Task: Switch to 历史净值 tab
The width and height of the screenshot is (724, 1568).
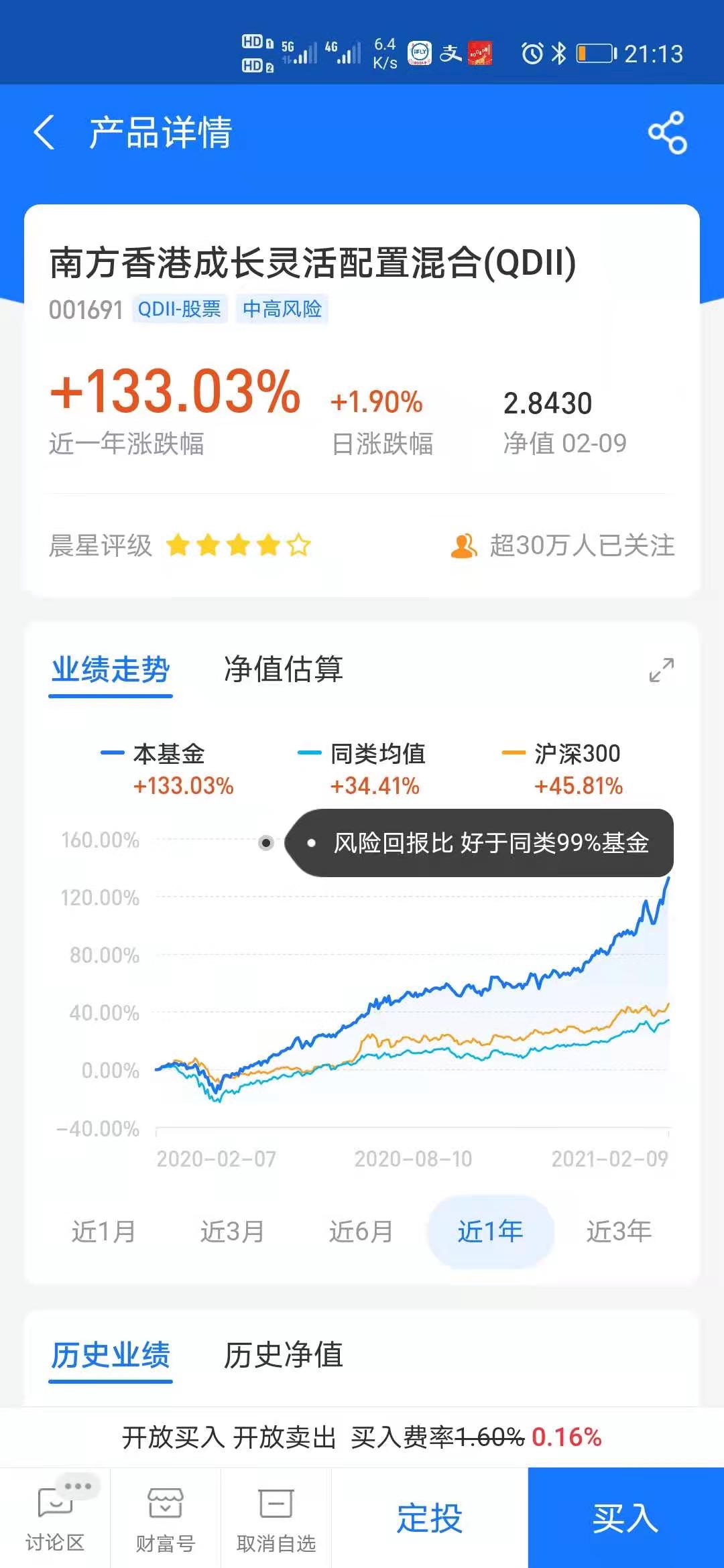Action: (x=283, y=1355)
